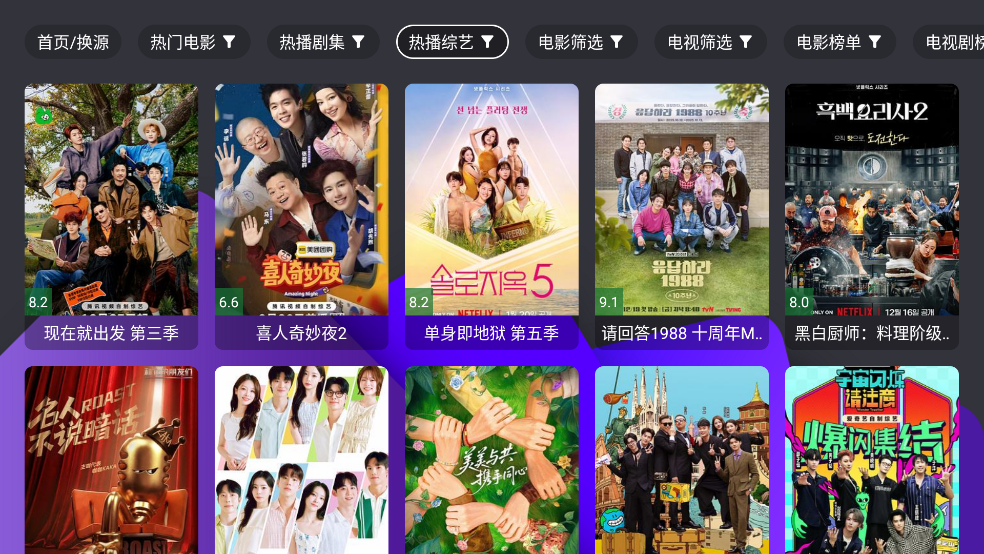Open 请回答1988 十周年 show tile

(x=681, y=215)
